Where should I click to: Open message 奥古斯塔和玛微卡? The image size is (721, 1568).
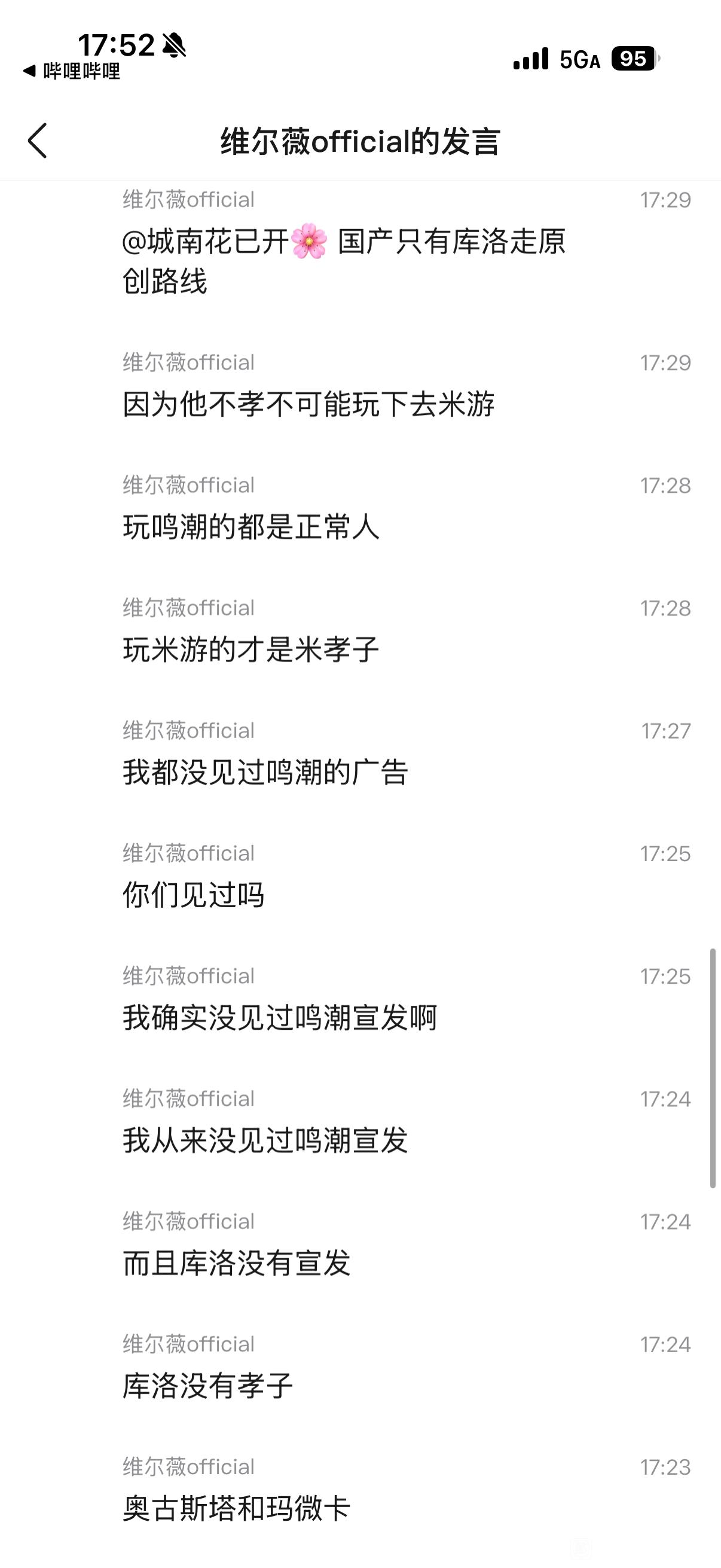point(237,1508)
